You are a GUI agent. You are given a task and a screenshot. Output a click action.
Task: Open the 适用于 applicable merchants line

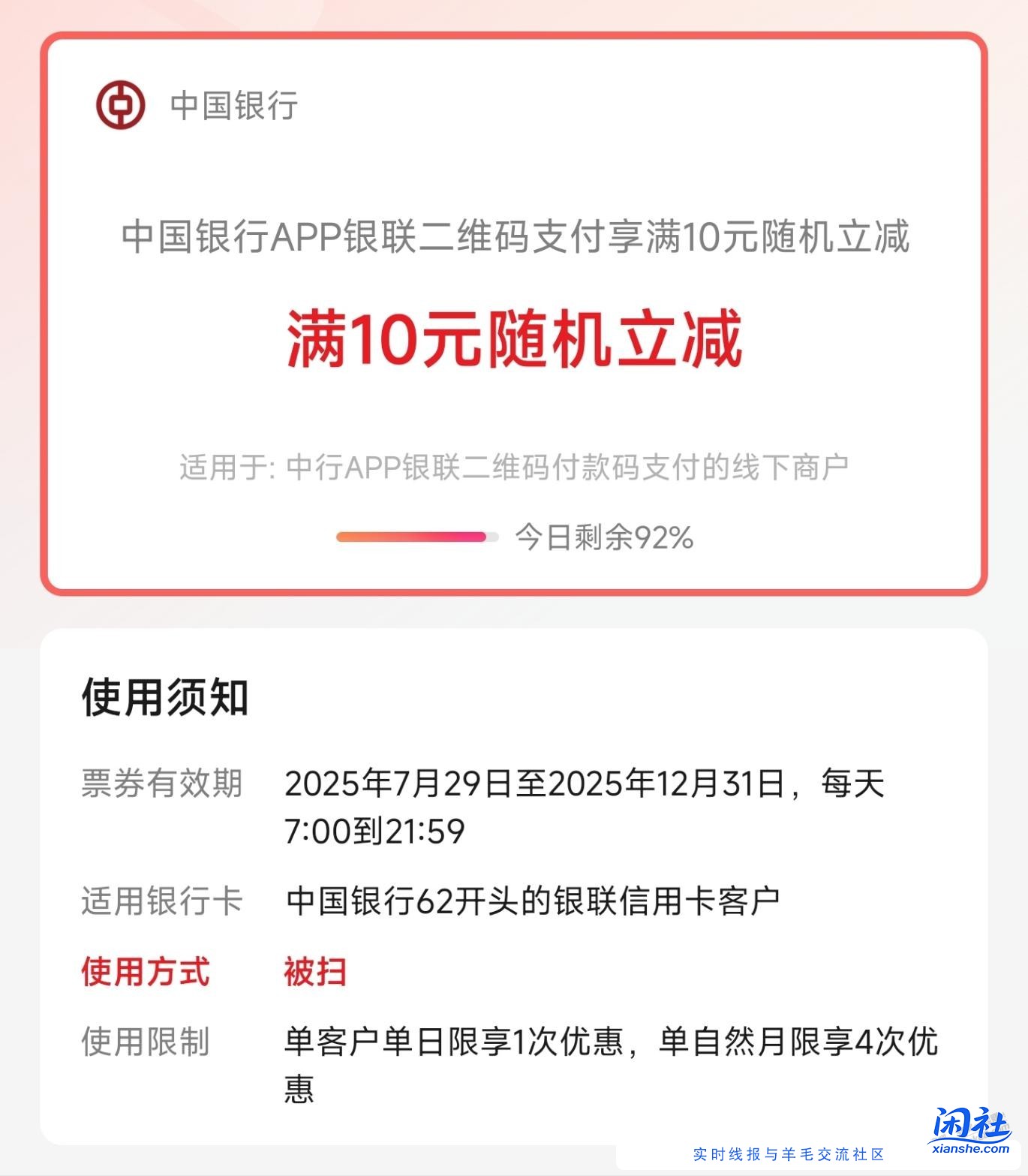515,465
